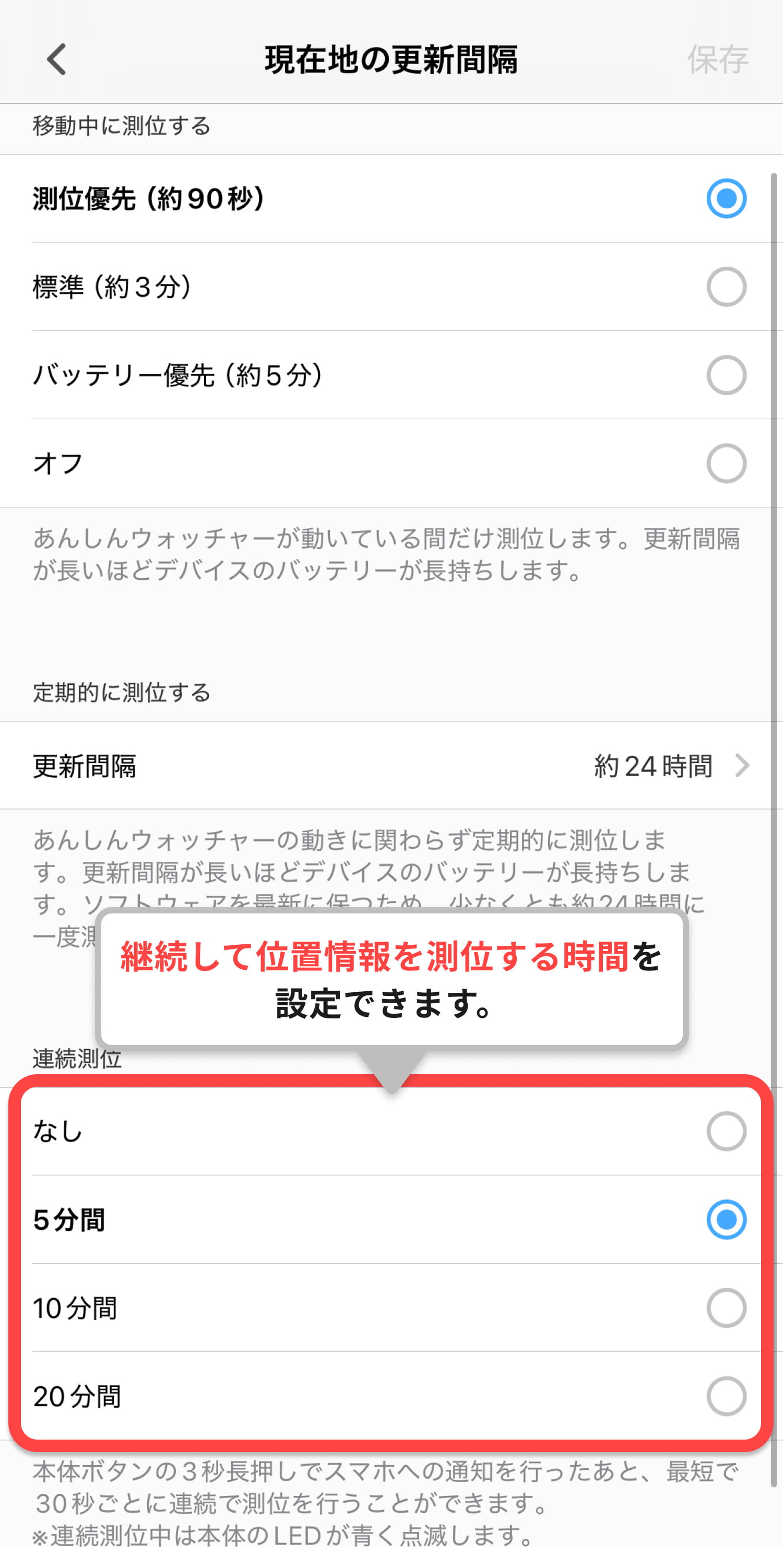Go back from 現在地の更新間隔 screen
Viewport: 783px width, 1568px height.
coord(56,60)
